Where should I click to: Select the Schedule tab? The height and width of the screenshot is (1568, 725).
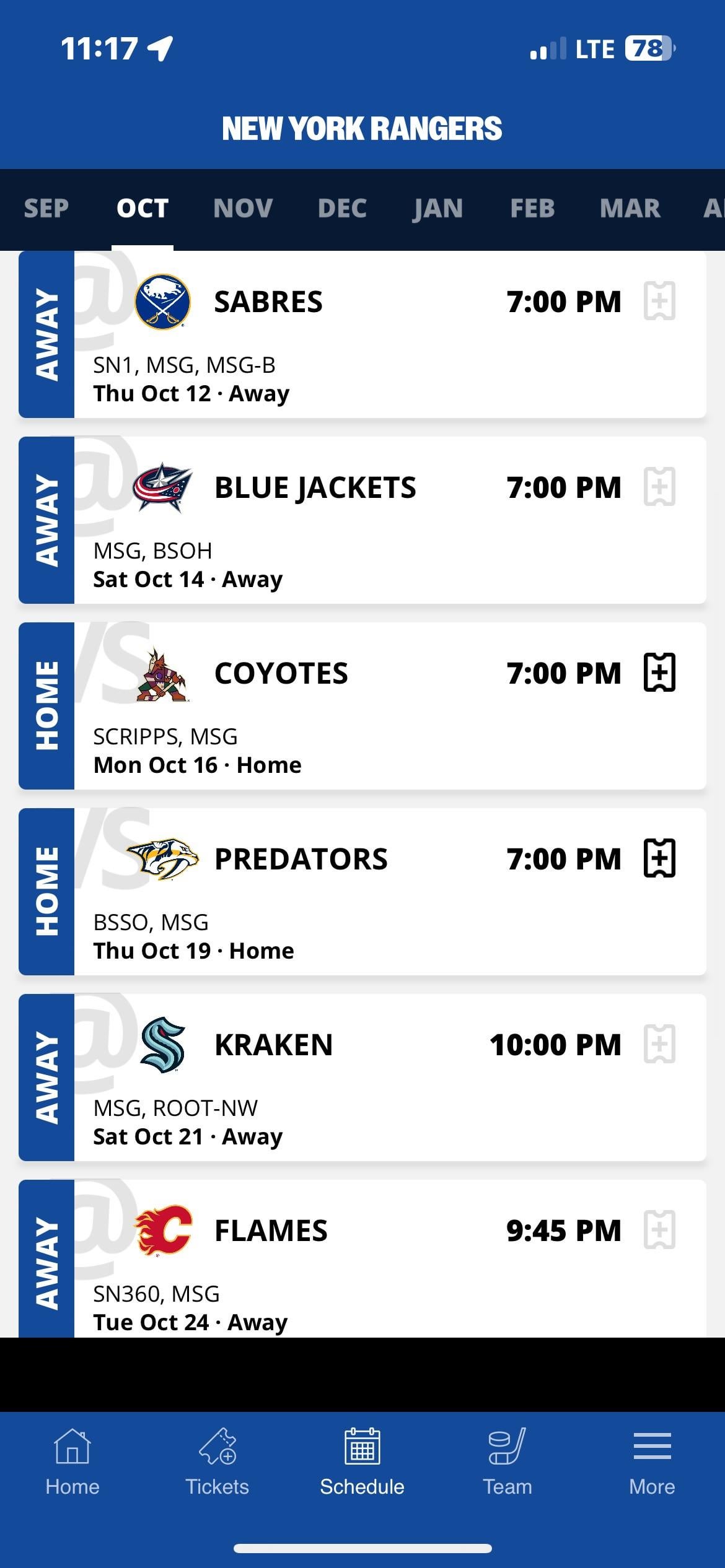click(362, 1463)
